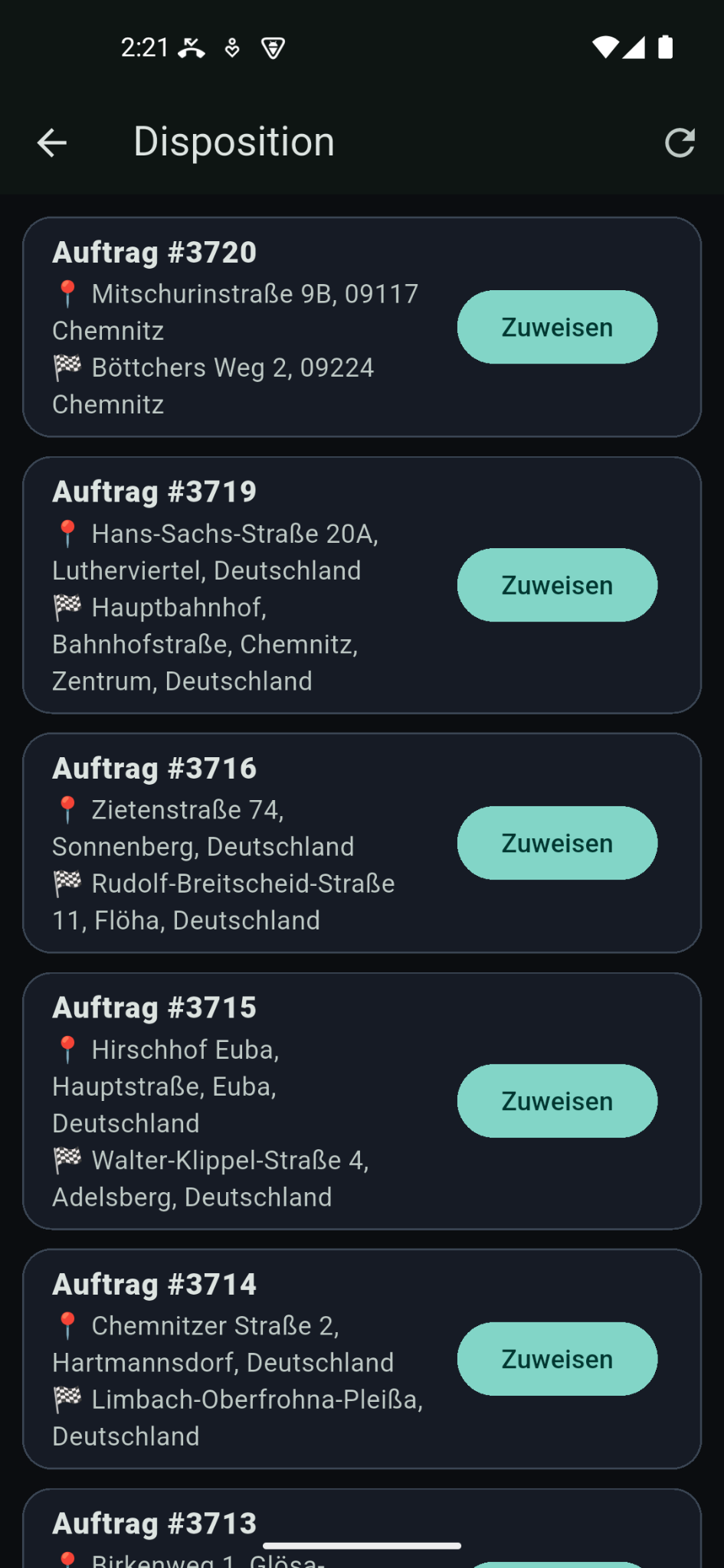Tap the battery indicator in the status bar
This screenshot has width=724, height=1568.
(665, 47)
